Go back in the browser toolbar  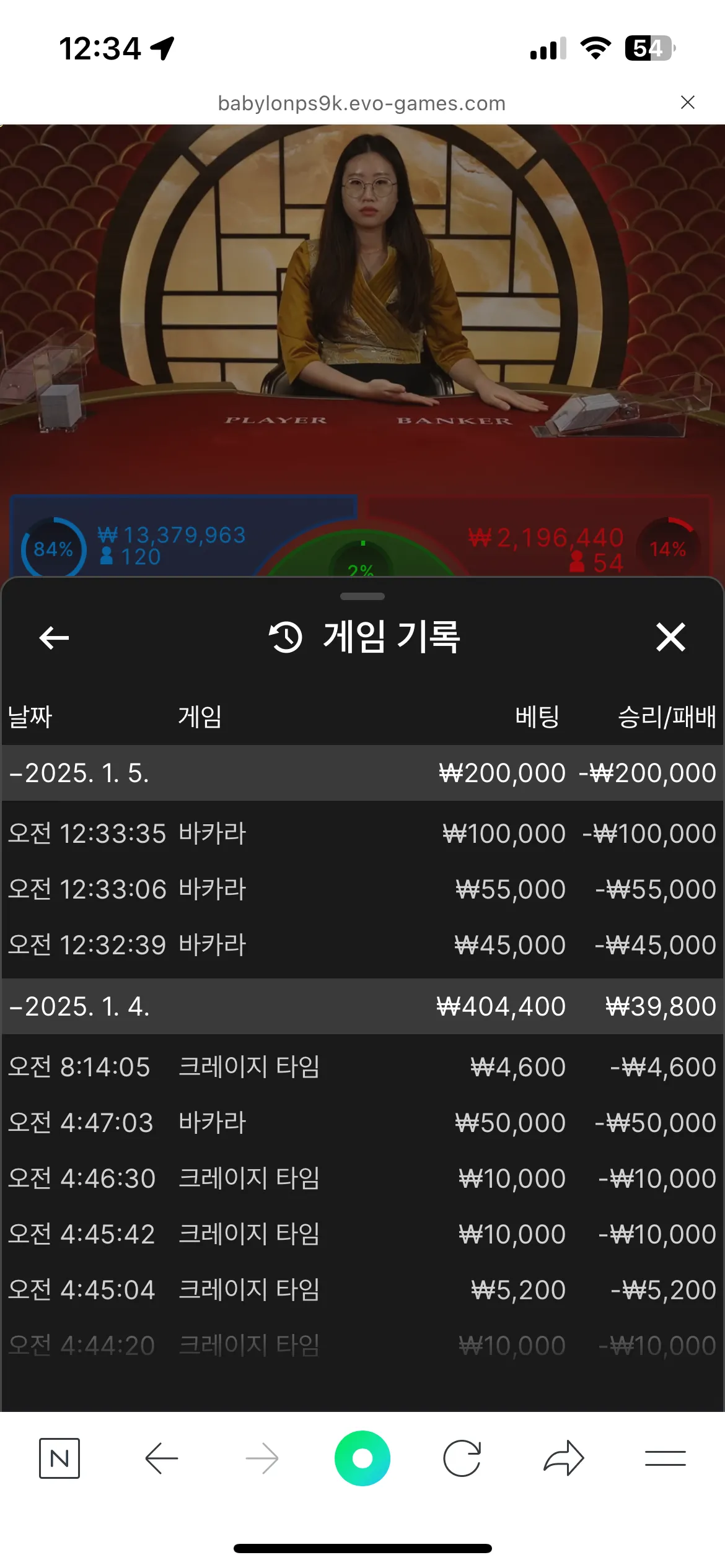point(161,1458)
